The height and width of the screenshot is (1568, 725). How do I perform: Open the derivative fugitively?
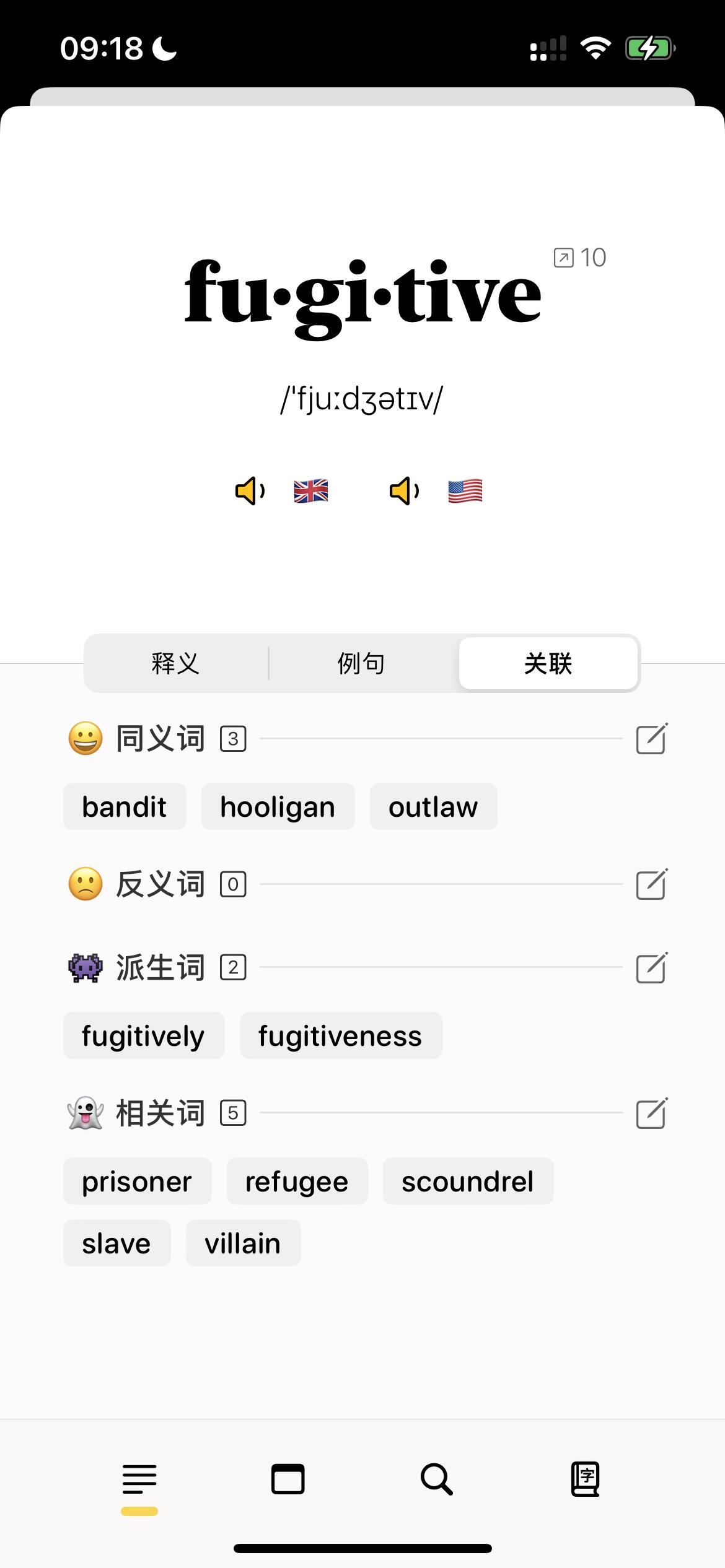[x=143, y=1036]
